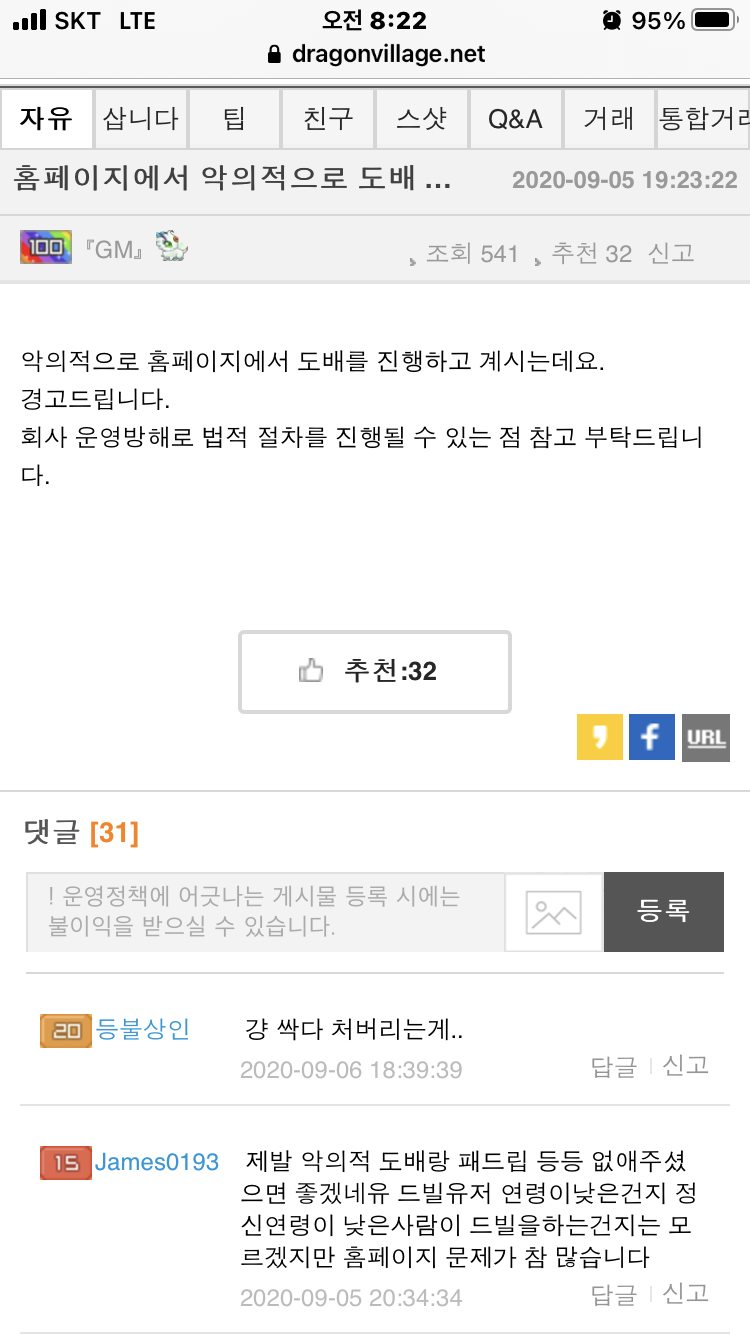Open the 통합거래 tab

(x=703, y=120)
